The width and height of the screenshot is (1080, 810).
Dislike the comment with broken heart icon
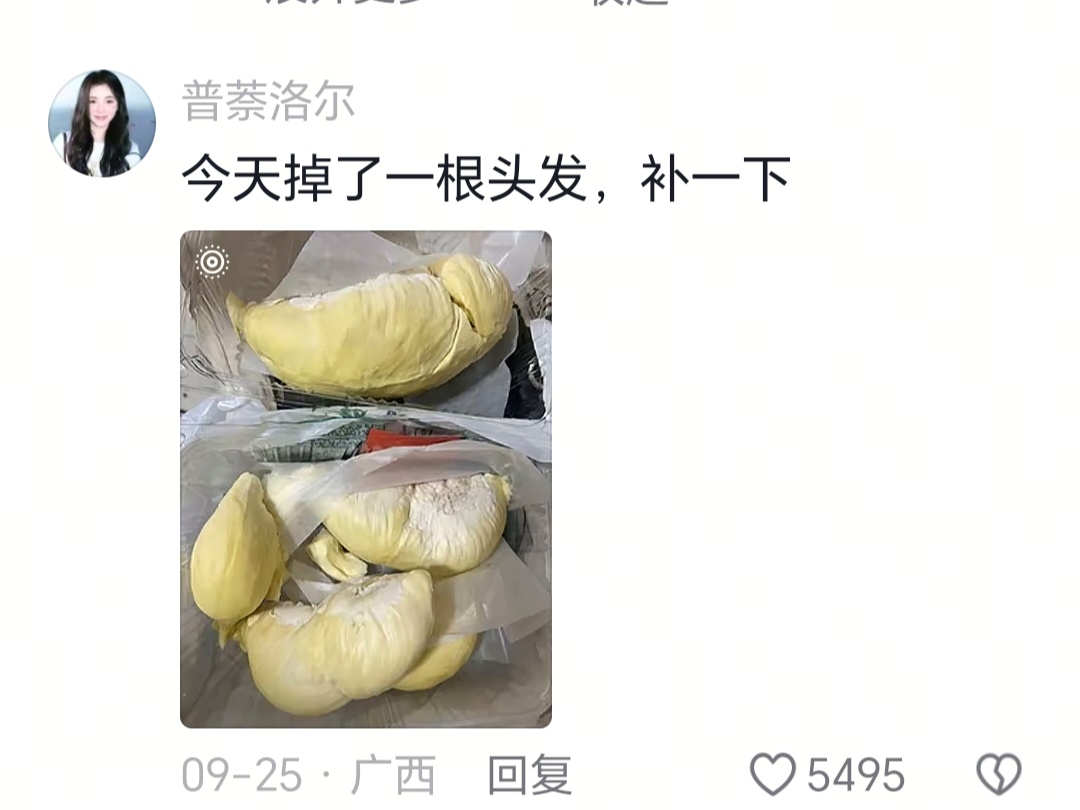pyautogui.click(x=999, y=774)
